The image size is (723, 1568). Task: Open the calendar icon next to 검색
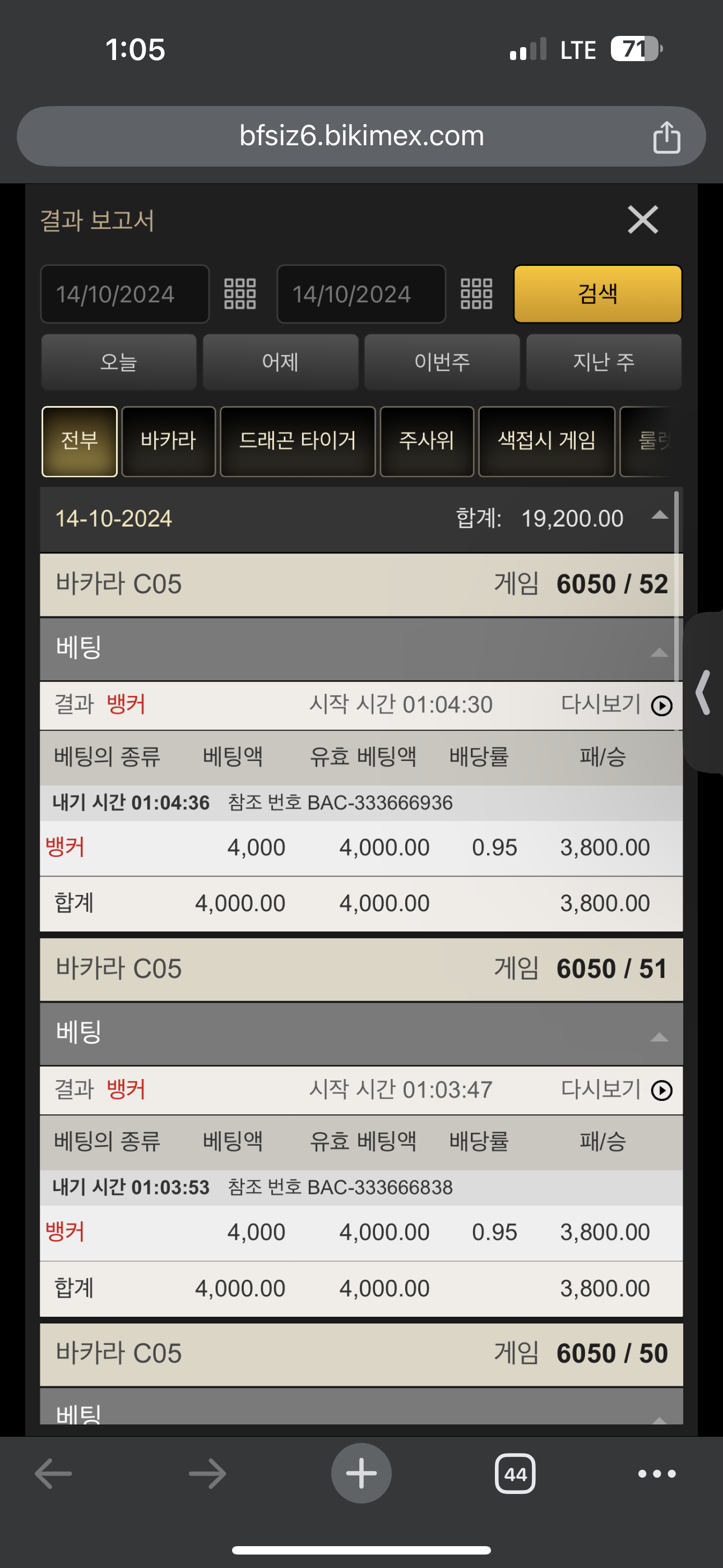pyautogui.click(x=476, y=294)
